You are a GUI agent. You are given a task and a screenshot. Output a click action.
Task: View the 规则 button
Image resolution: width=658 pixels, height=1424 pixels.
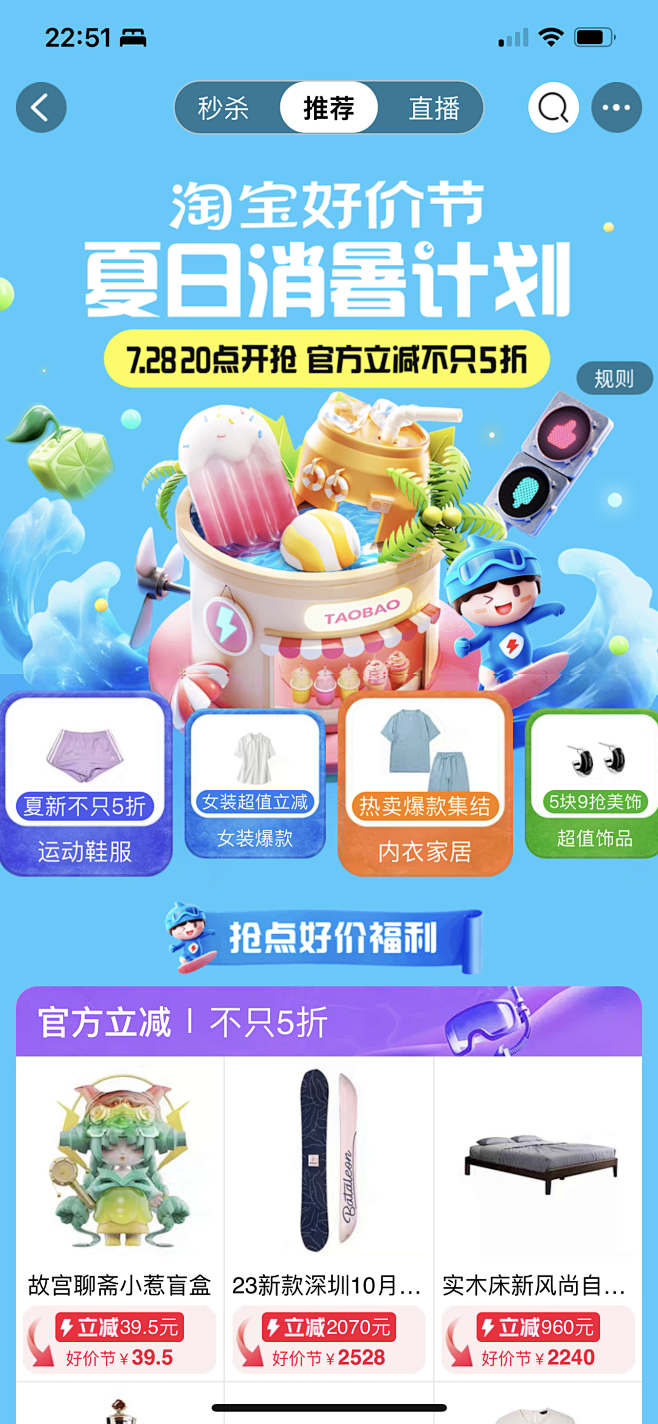click(x=614, y=379)
